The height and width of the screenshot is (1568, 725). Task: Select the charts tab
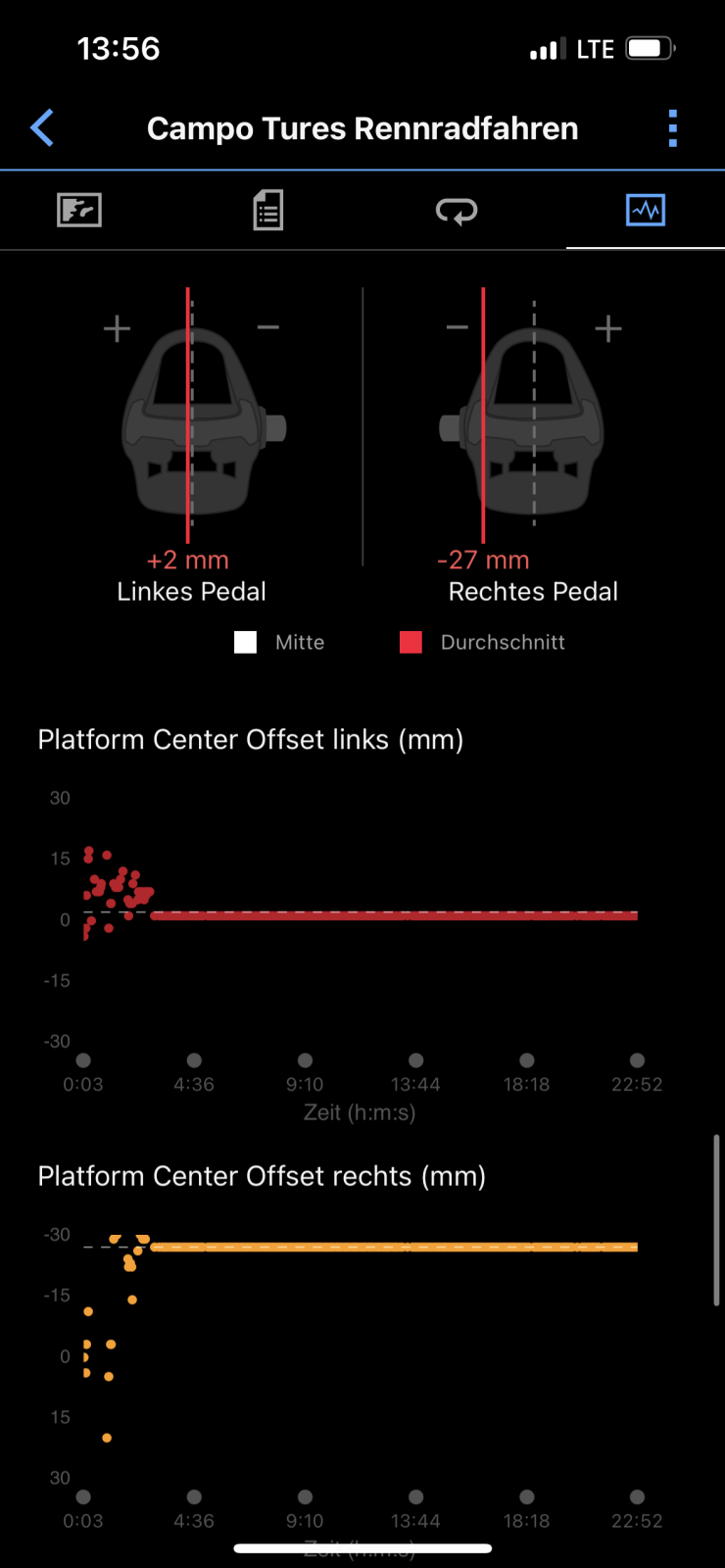point(645,210)
